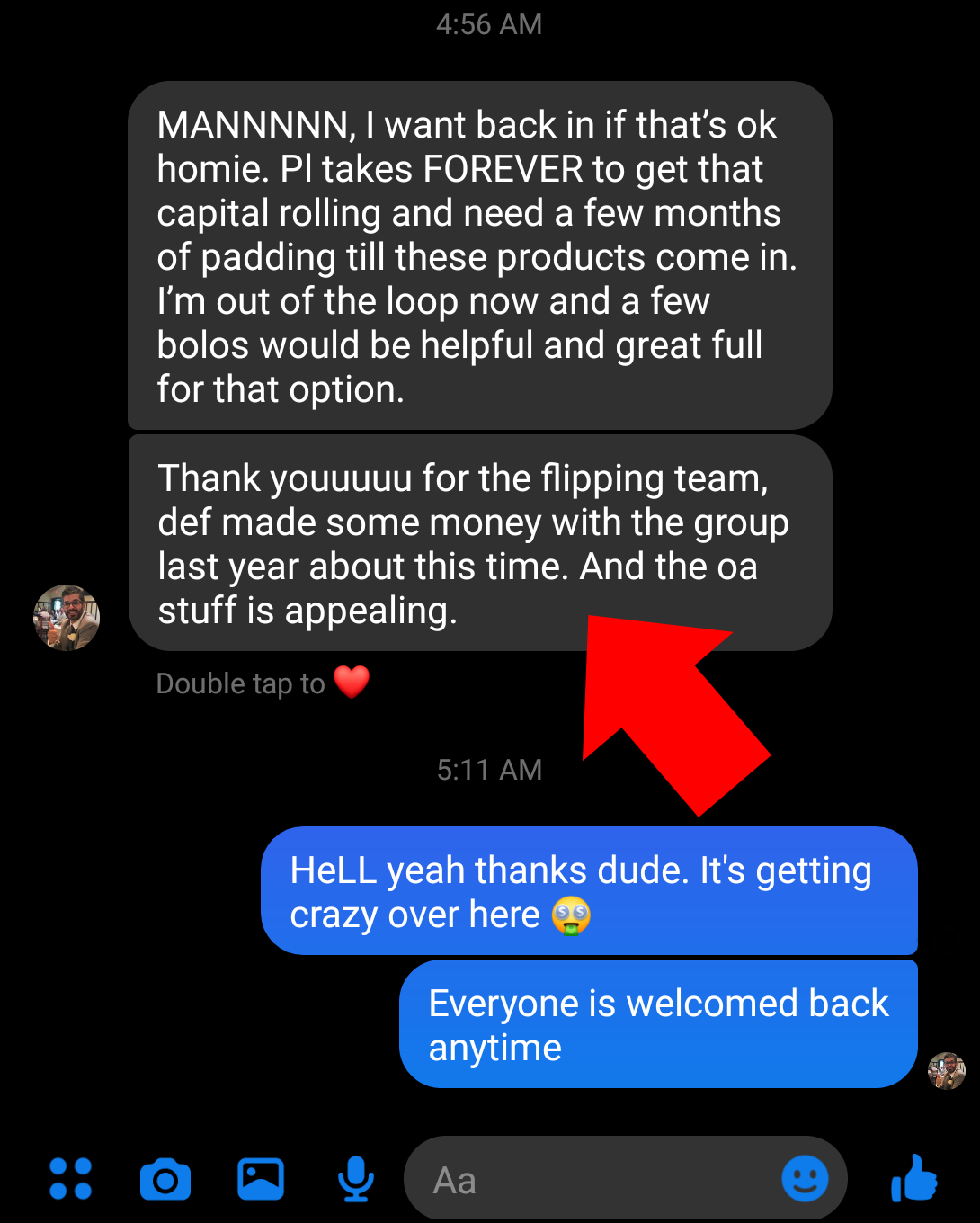
Task: Send a thumbs-up like
Action: [x=914, y=1178]
